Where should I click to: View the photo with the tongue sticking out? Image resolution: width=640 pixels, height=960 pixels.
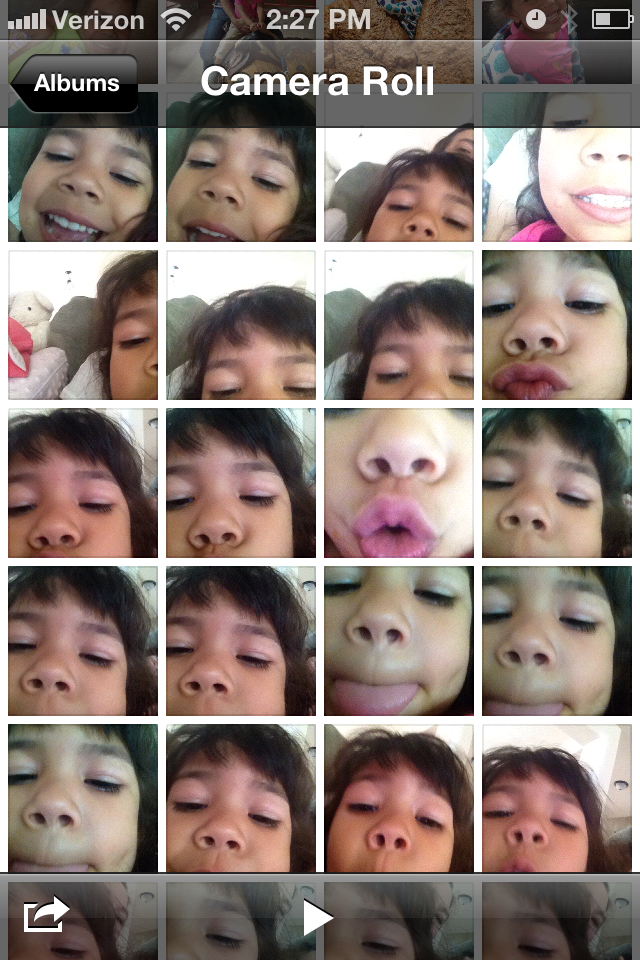tap(398, 641)
